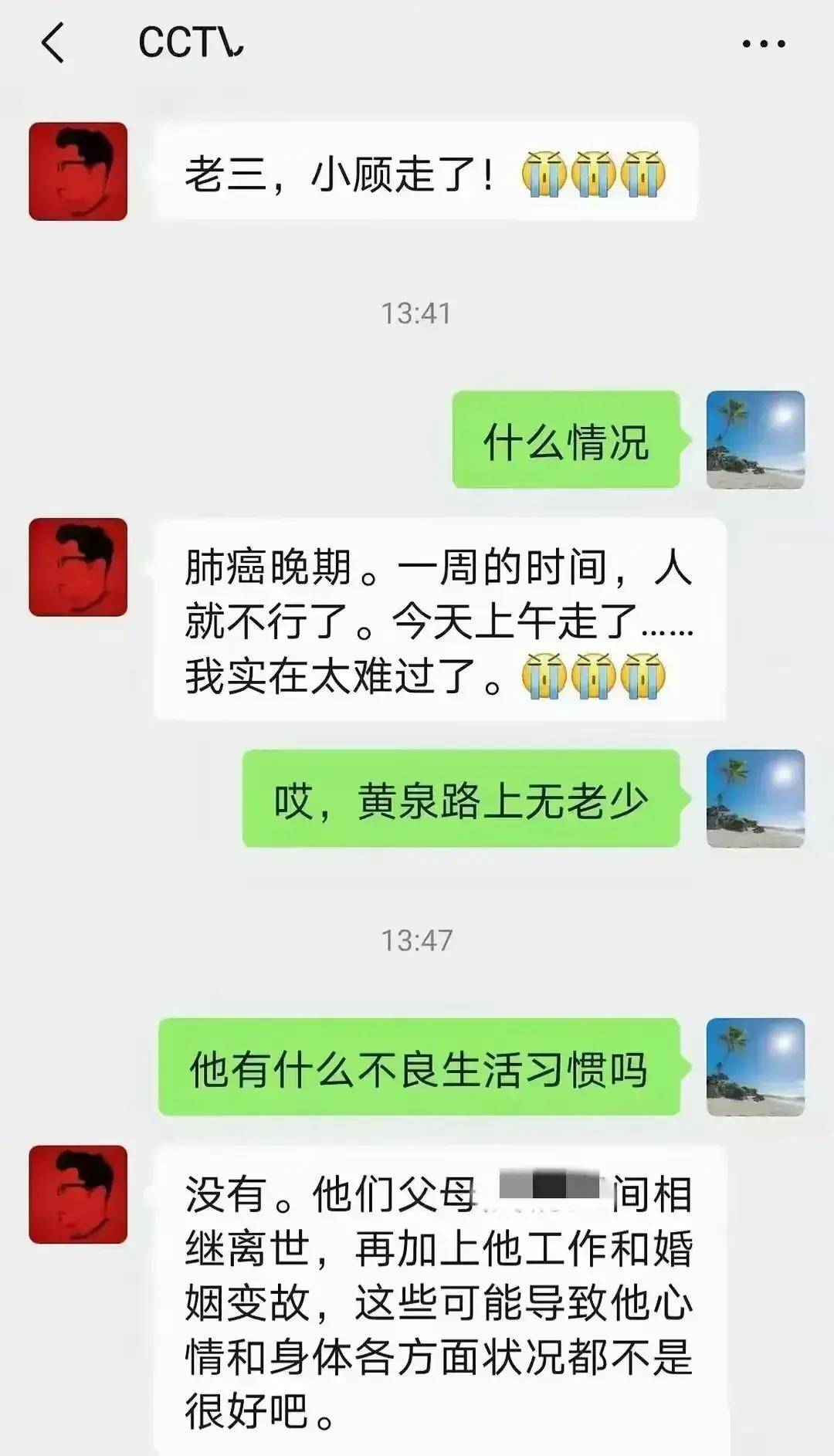
Task: Open red avatar beside '老三，小顾走了' message
Action: [78, 171]
